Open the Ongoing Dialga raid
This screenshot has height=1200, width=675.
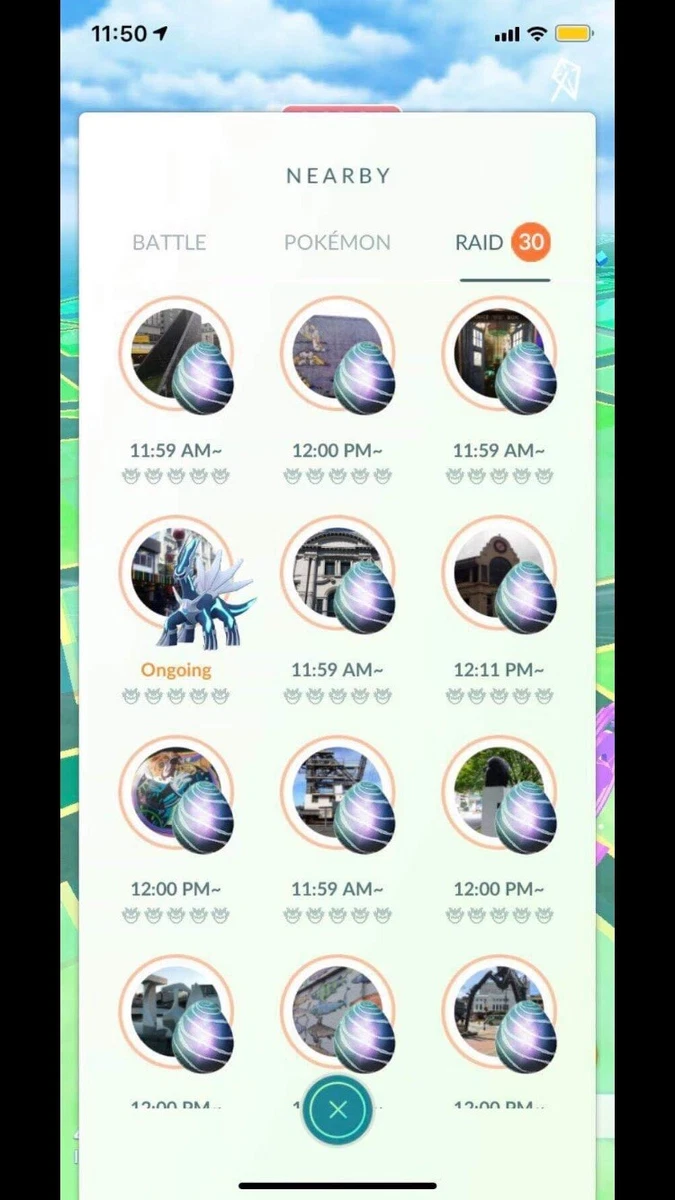coord(178,580)
